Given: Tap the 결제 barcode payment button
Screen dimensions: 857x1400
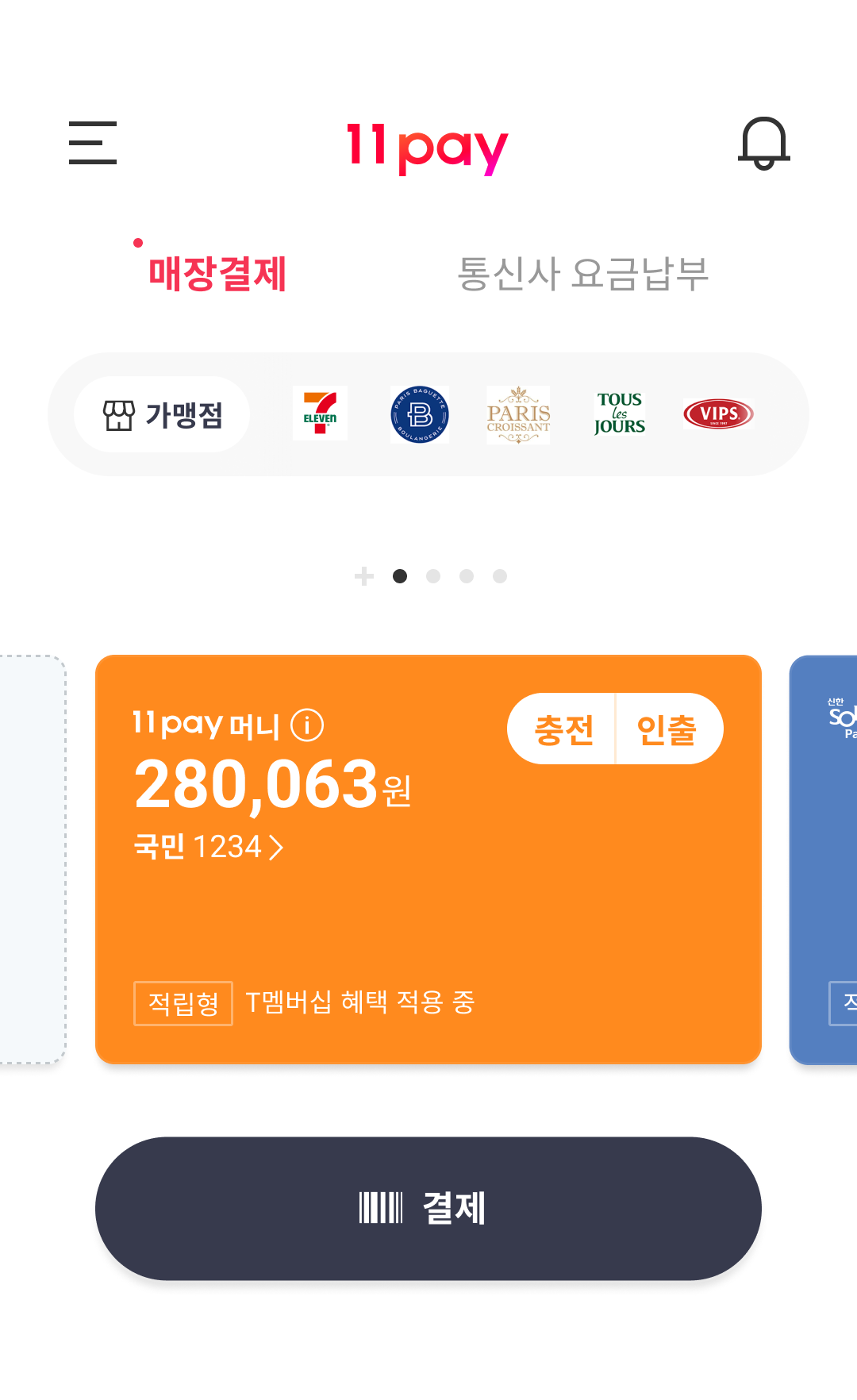Looking at the screenshot, I should [x=428, y=1208].
